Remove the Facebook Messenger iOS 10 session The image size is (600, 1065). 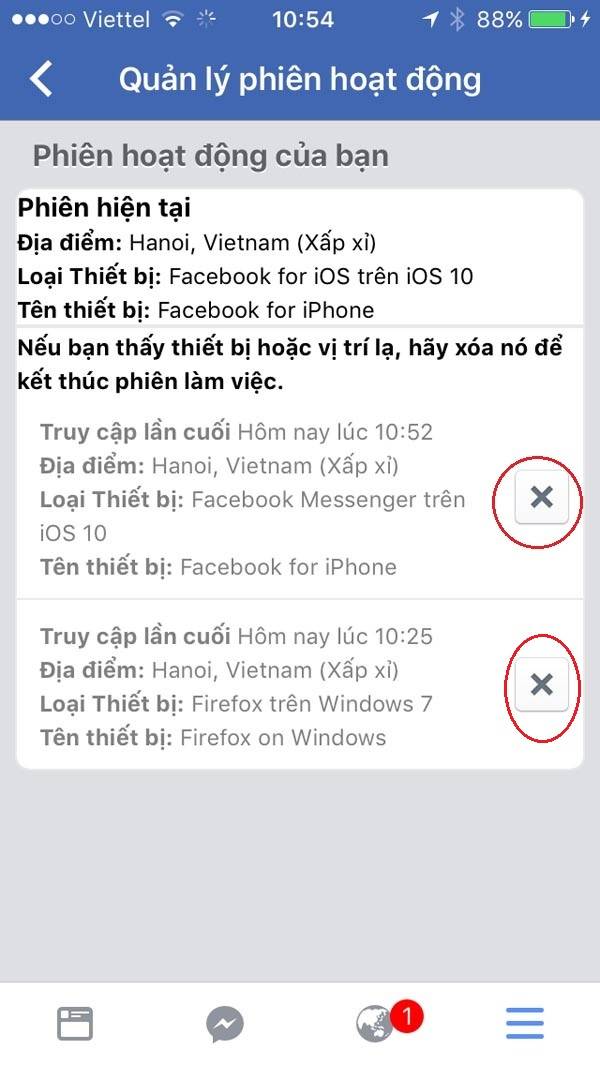tap(542, 498)
